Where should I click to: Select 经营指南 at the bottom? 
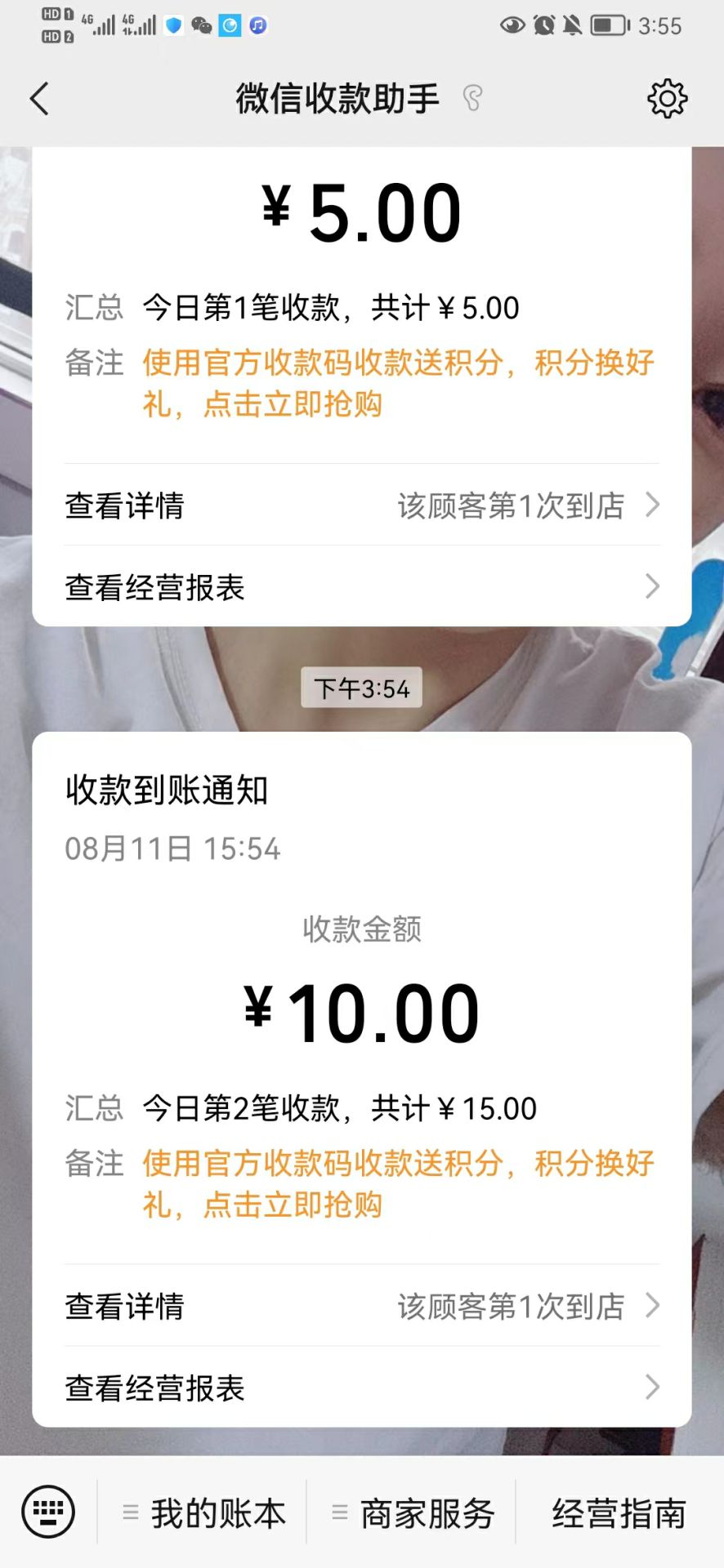click(x=619, y=1513)
